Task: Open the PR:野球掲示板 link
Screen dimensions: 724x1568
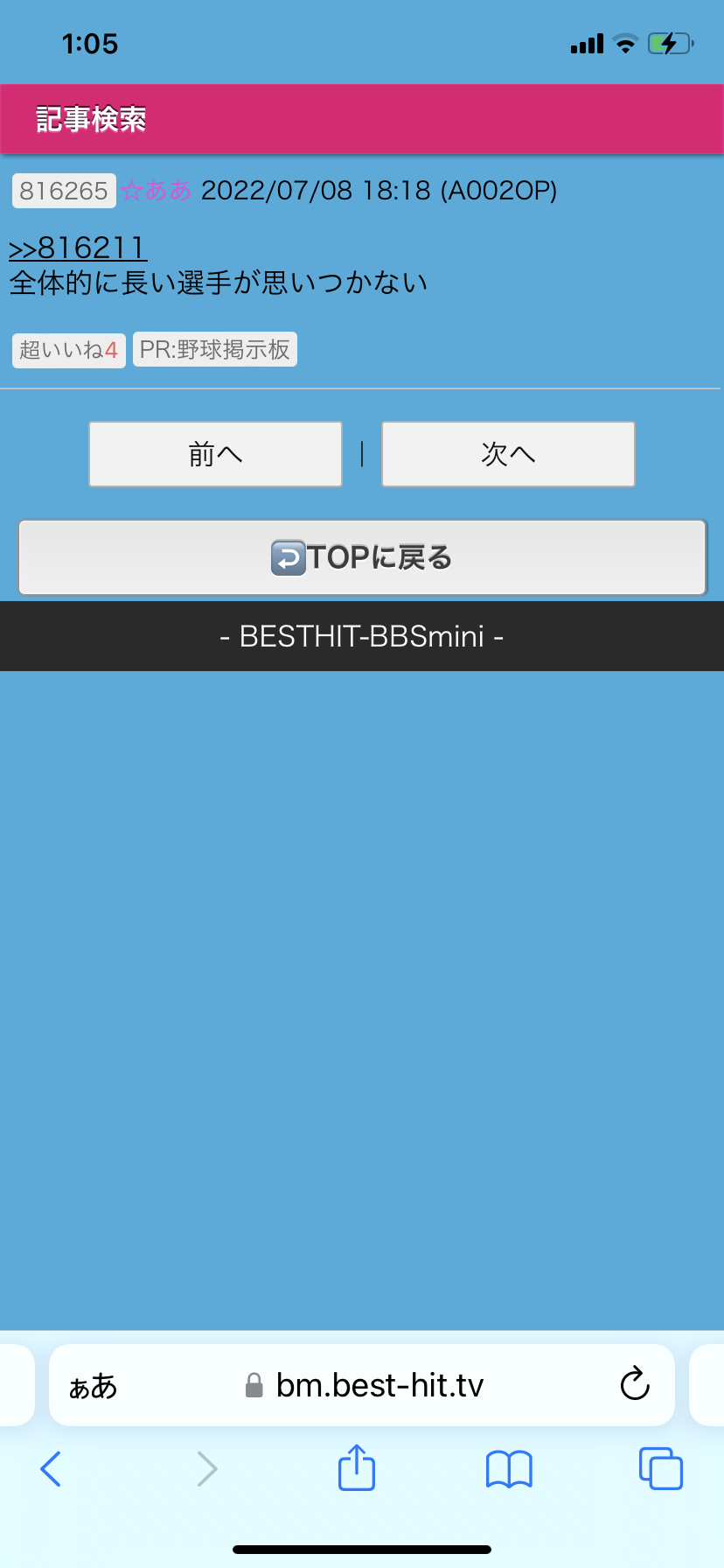Action: tap(215, 350)
